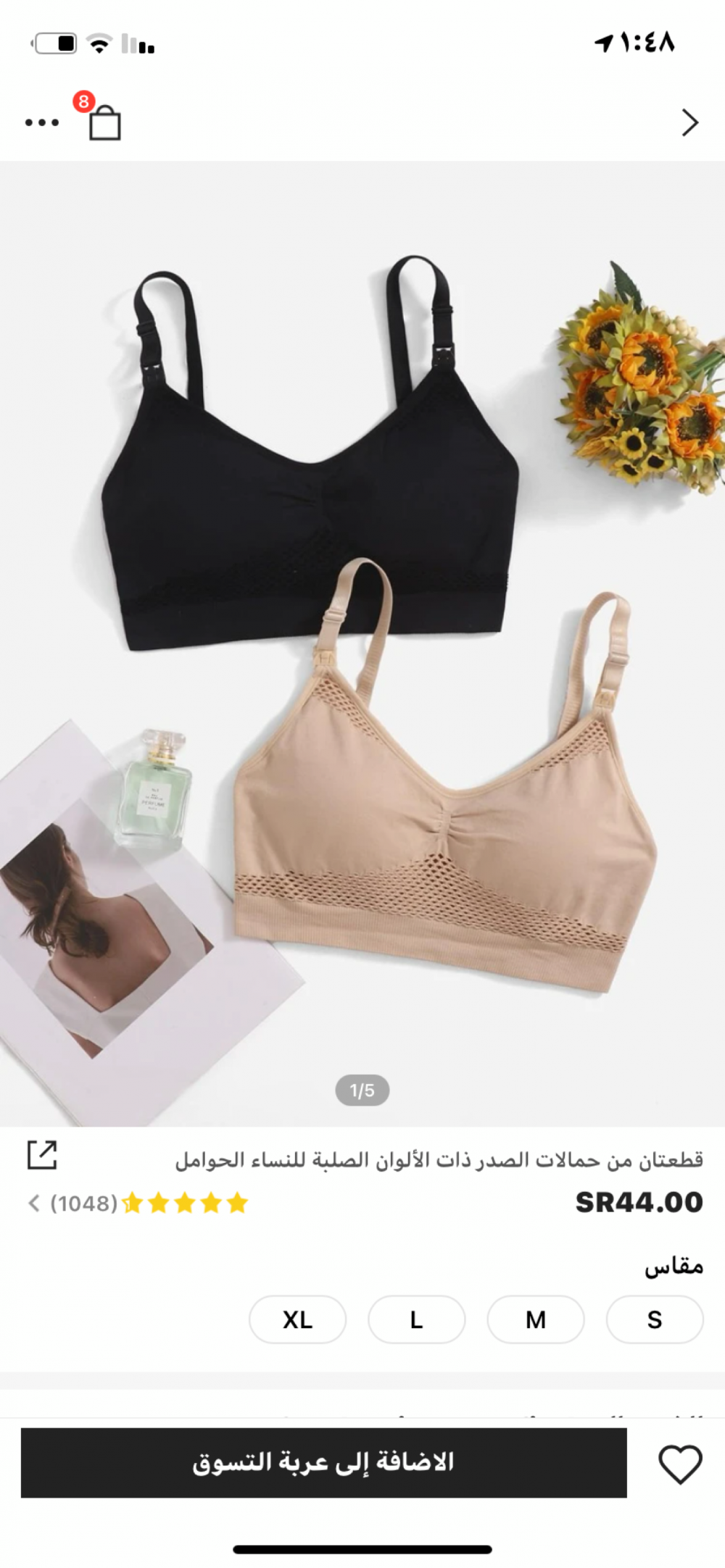
Task: Open the product photo in full view
Action: 362,643
